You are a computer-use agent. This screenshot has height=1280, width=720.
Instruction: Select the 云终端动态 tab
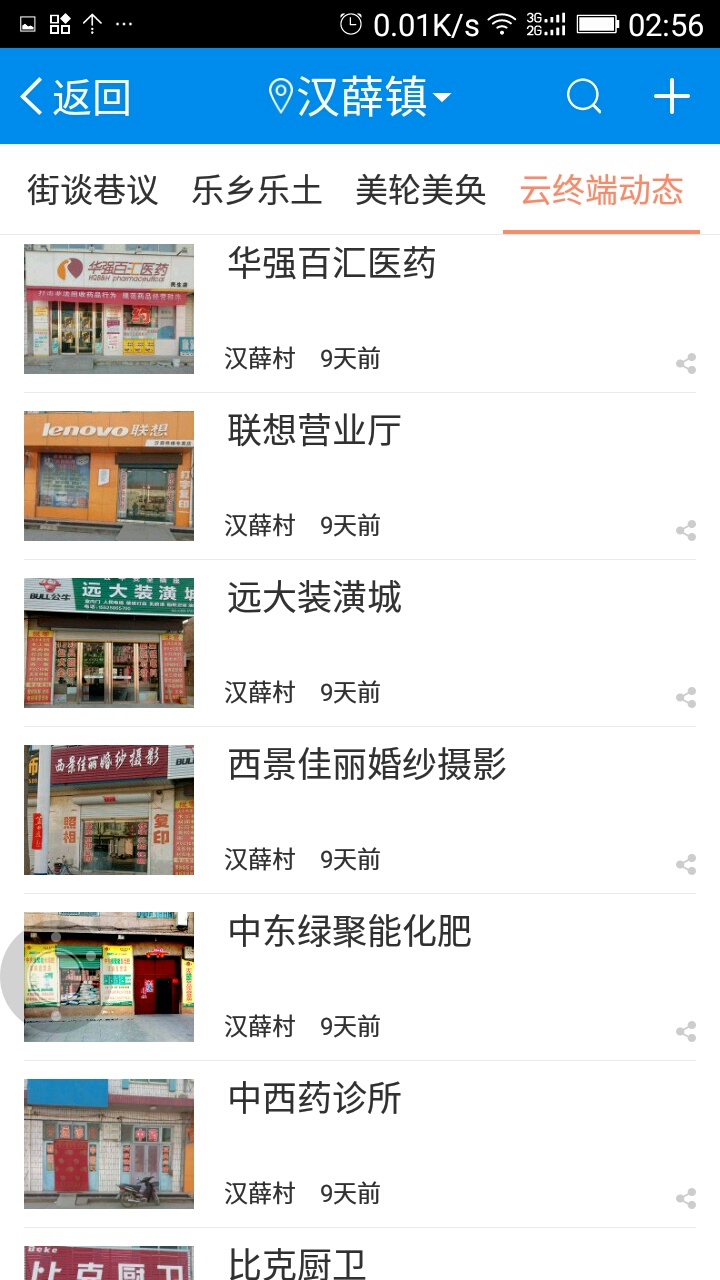point(601,190)
